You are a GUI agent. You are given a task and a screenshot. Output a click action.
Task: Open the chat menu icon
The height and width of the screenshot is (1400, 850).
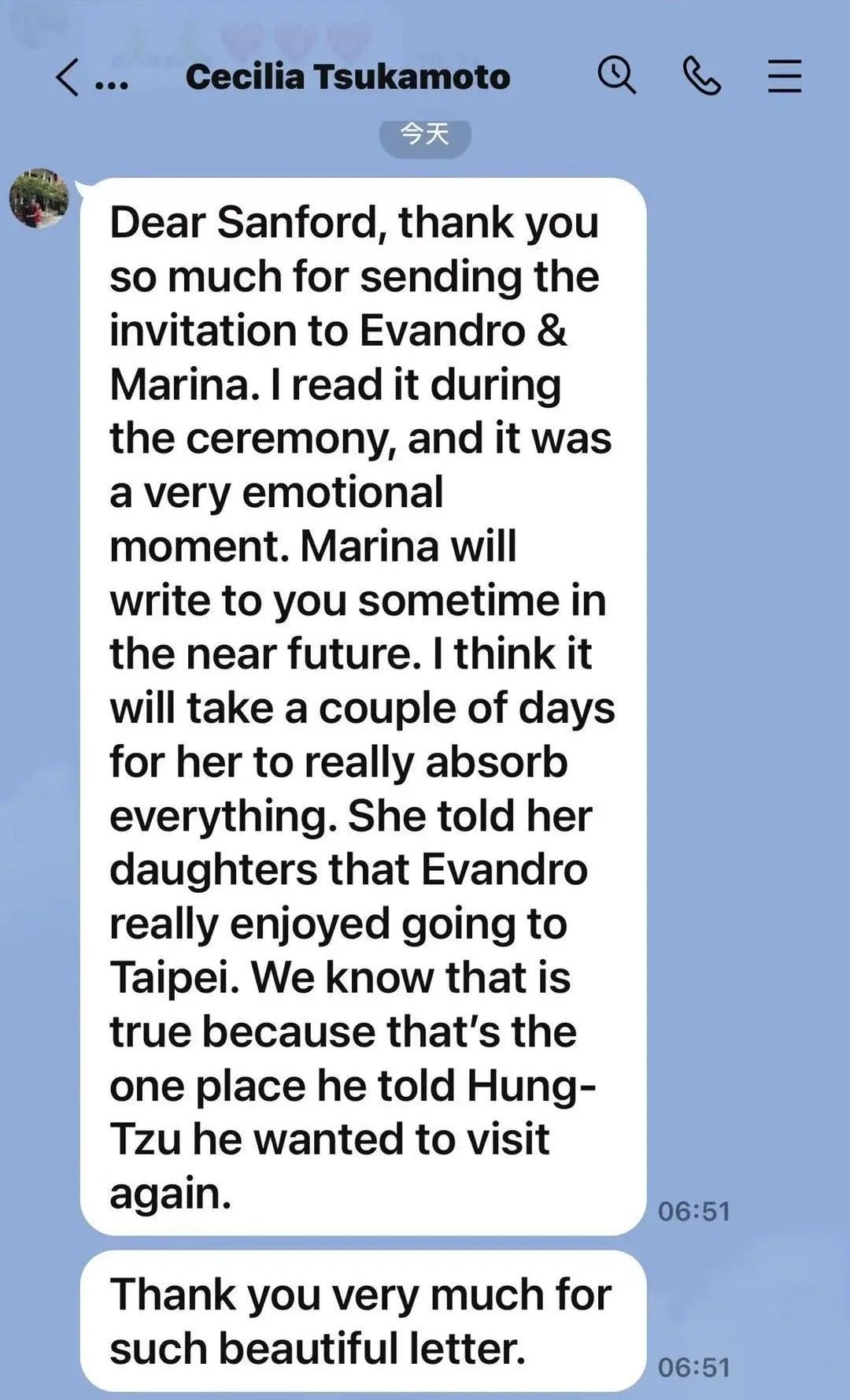point(784,76)
